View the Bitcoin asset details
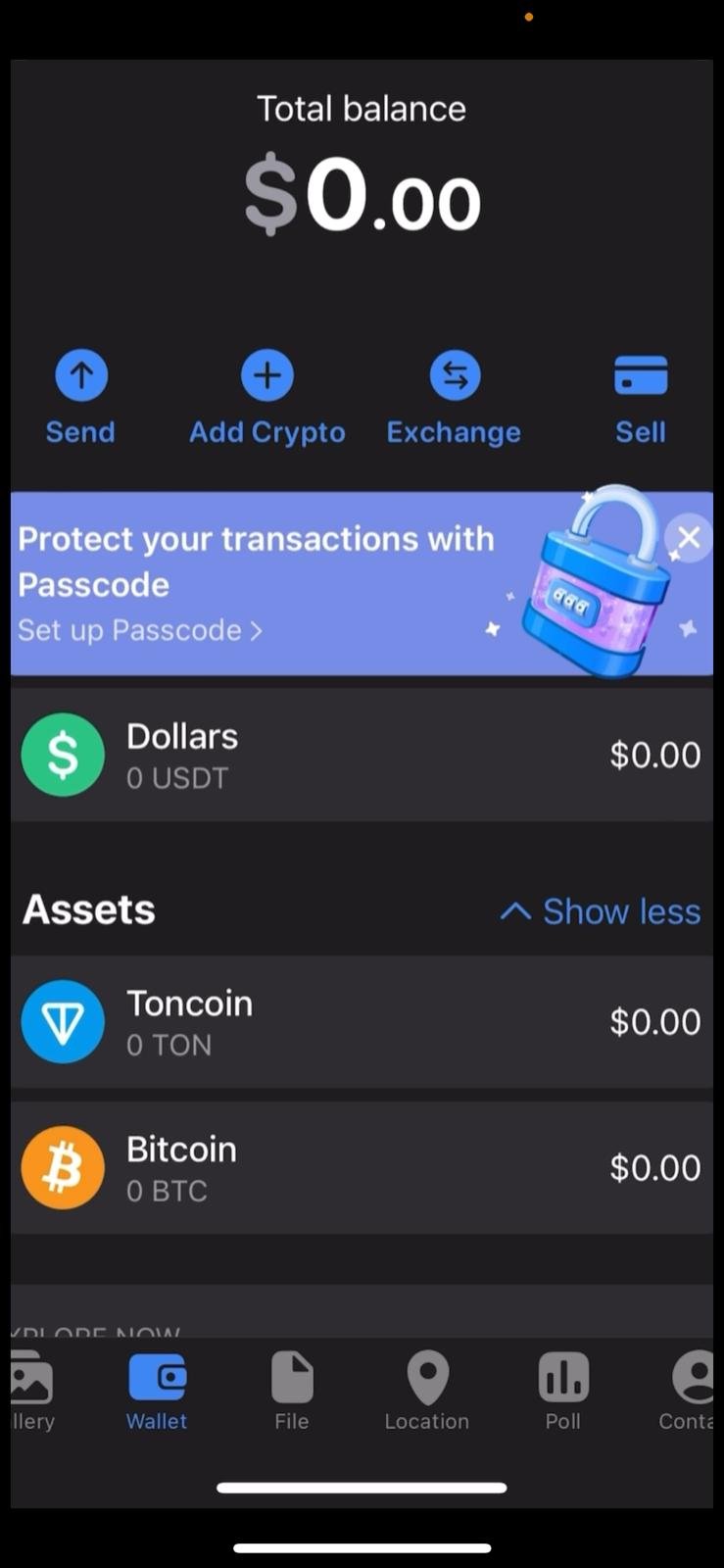The height and width of the screenshot is (1568, 724). [362, 1167]
